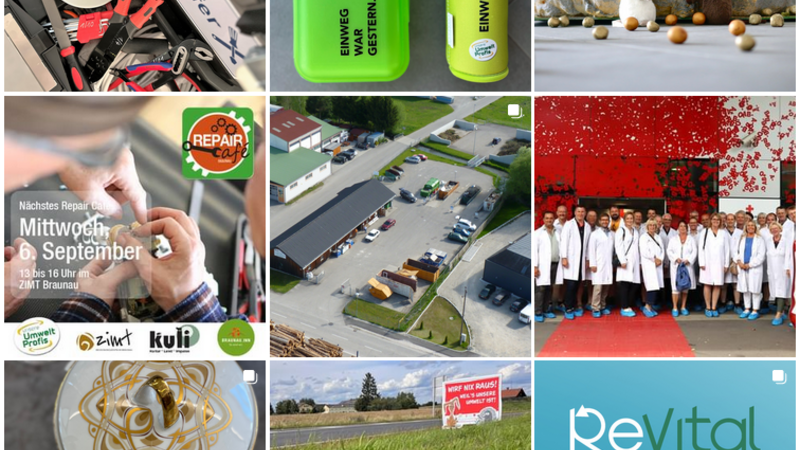Open the Repair Café 6. September post
The image size is (800, 450).
coord(134,226)
